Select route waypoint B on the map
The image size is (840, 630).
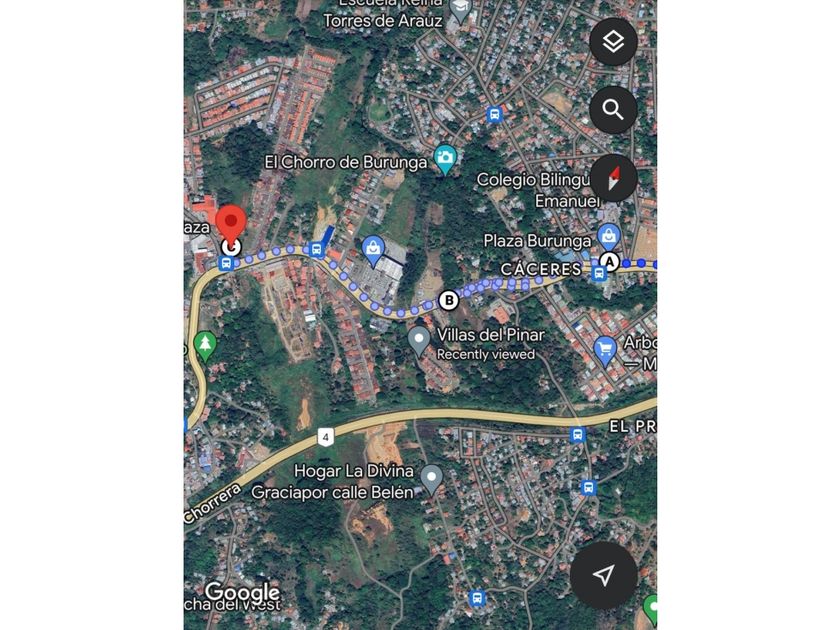coord(449,299)
